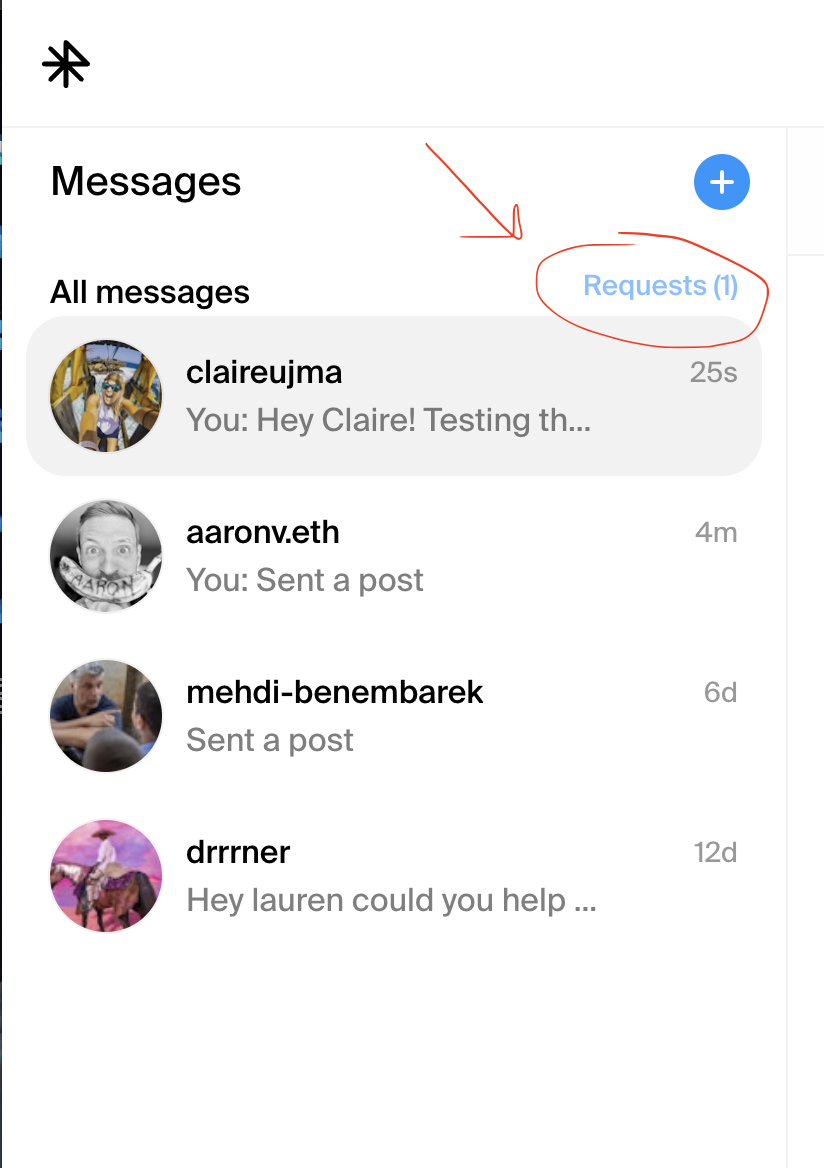The image size is (824, 1168).
Task: Open the chat with claireujma
Action: click(393, 396)
